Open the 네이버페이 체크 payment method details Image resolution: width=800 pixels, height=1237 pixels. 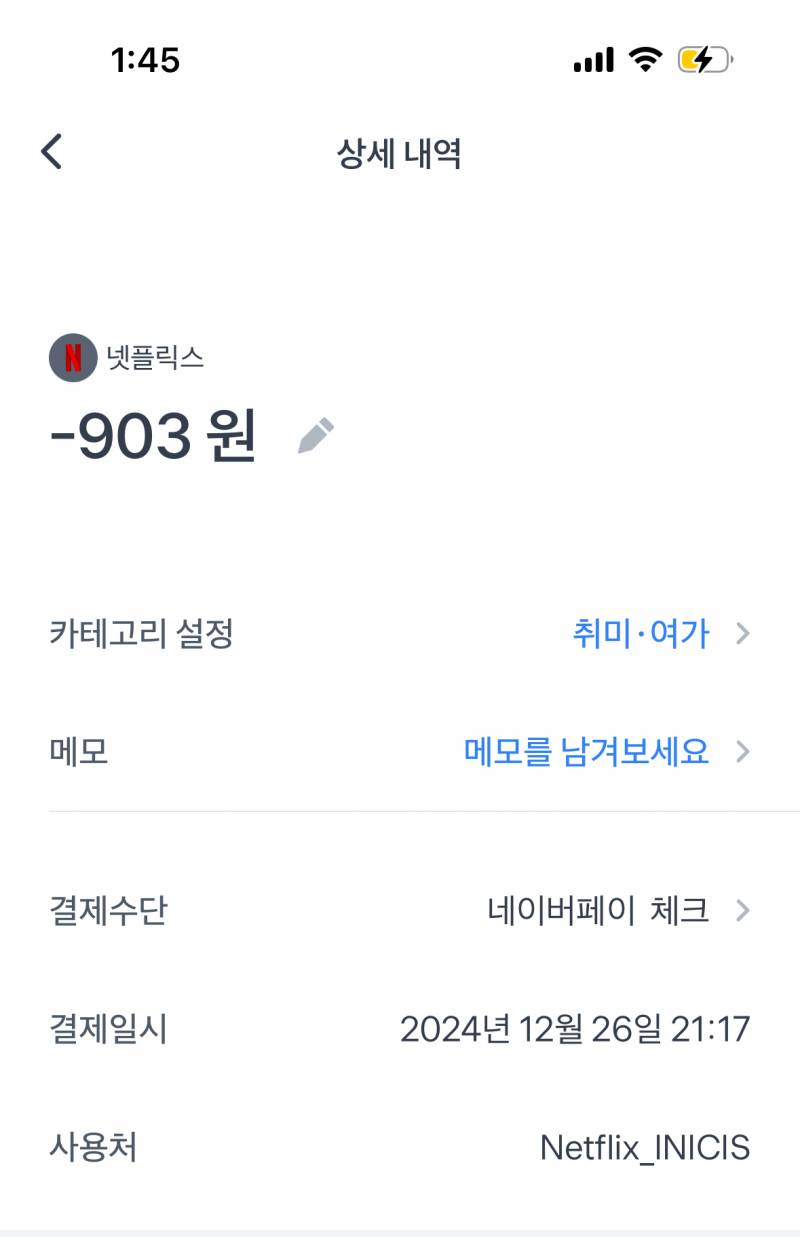click(x=600, y=910)
